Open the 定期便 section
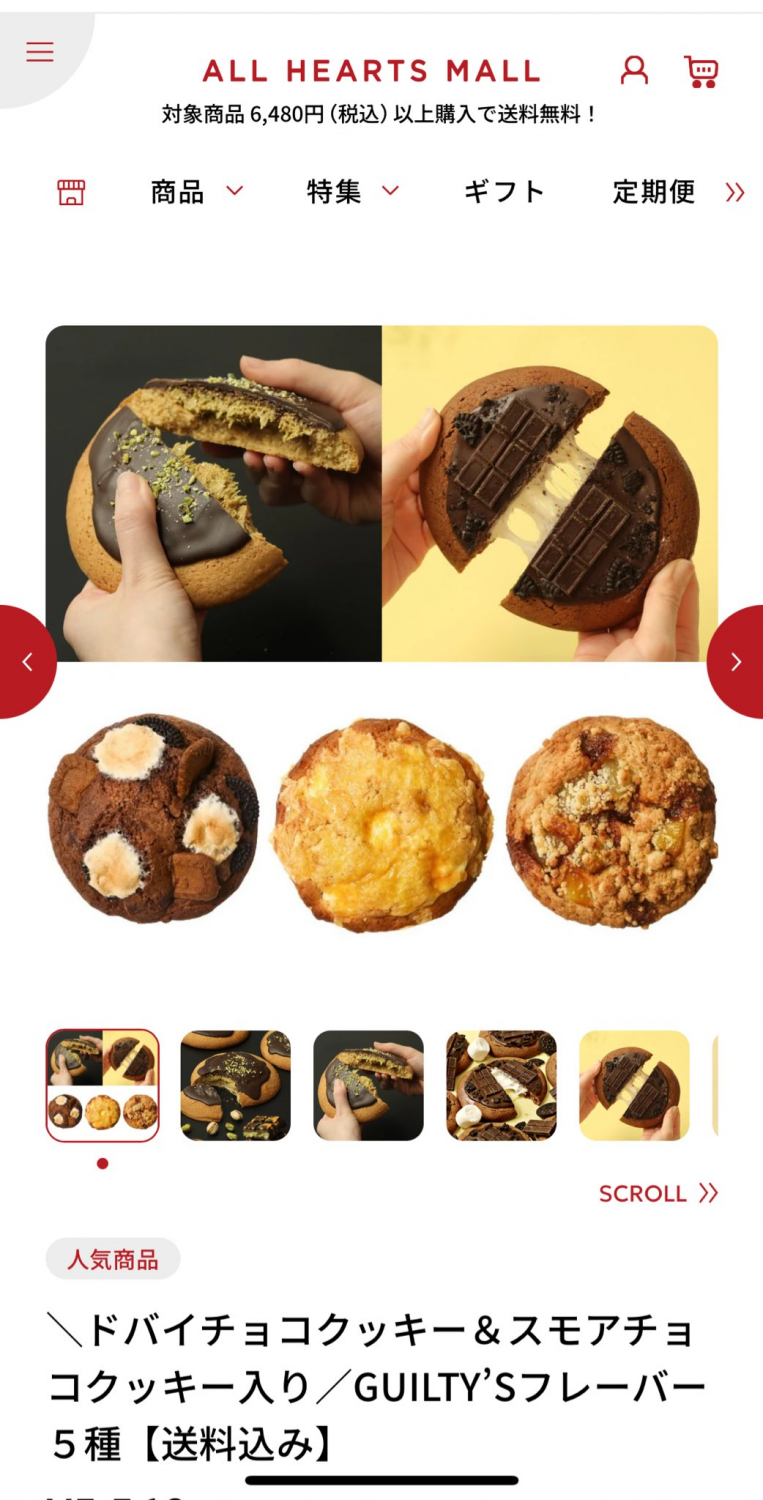763x1500 pixels. tap(654, 191)
